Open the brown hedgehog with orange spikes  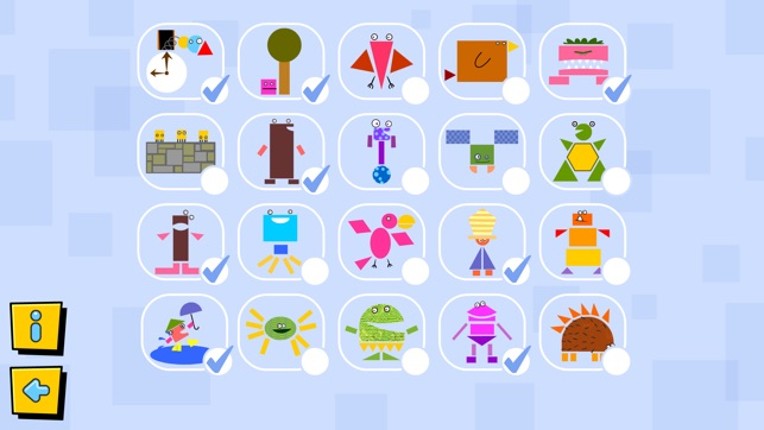581,332
